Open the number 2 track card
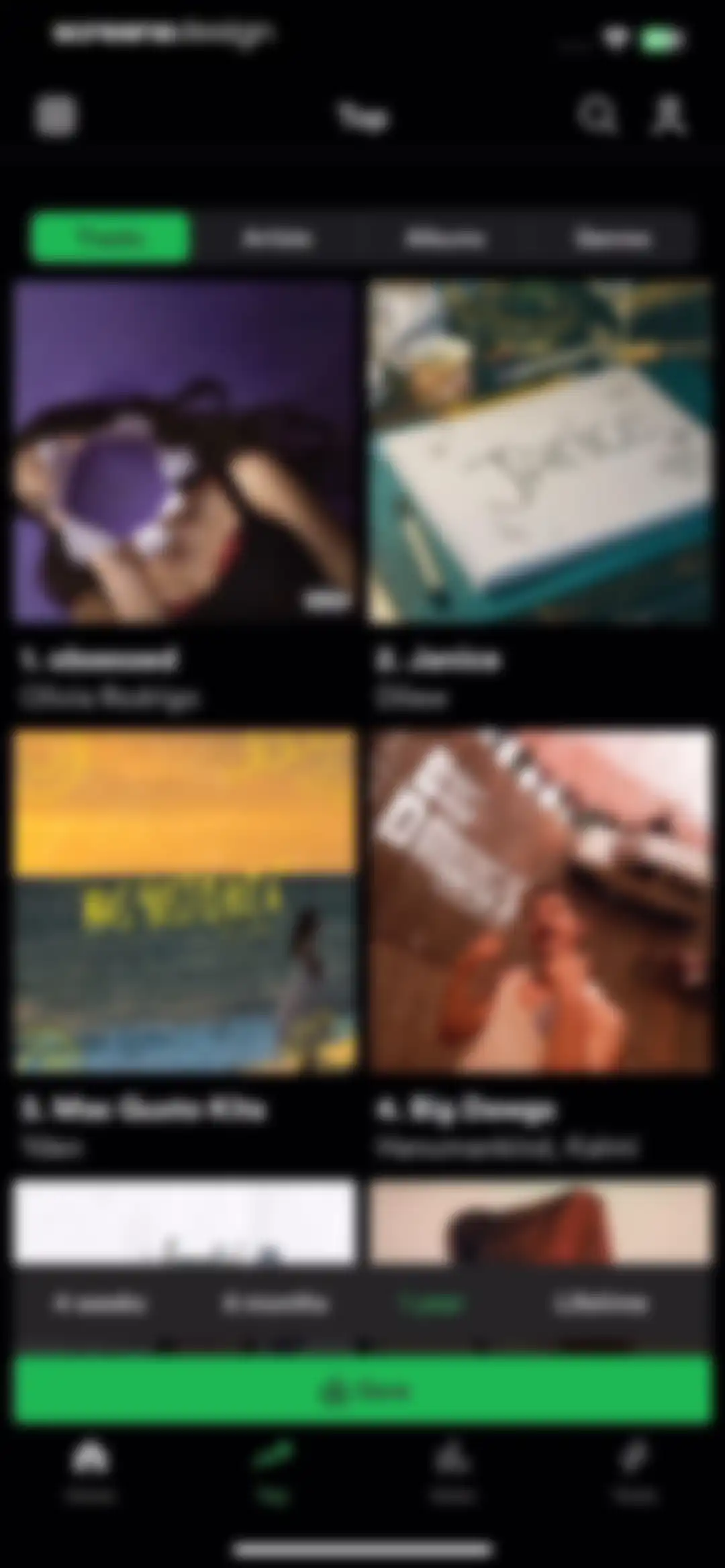The image size is (725, 1568). (541, 497)
